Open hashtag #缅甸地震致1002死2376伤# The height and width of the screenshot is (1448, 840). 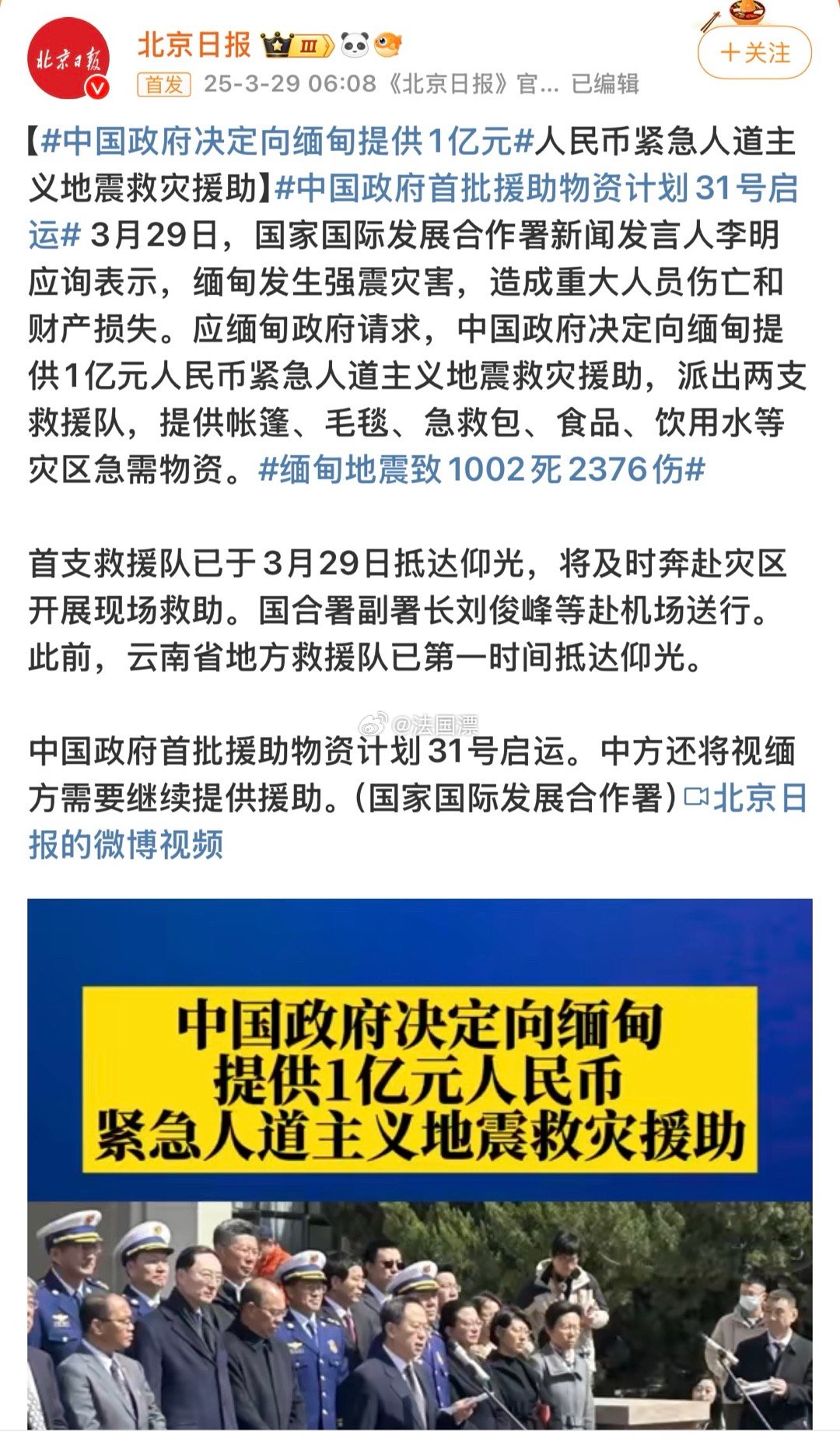(481, 469)
